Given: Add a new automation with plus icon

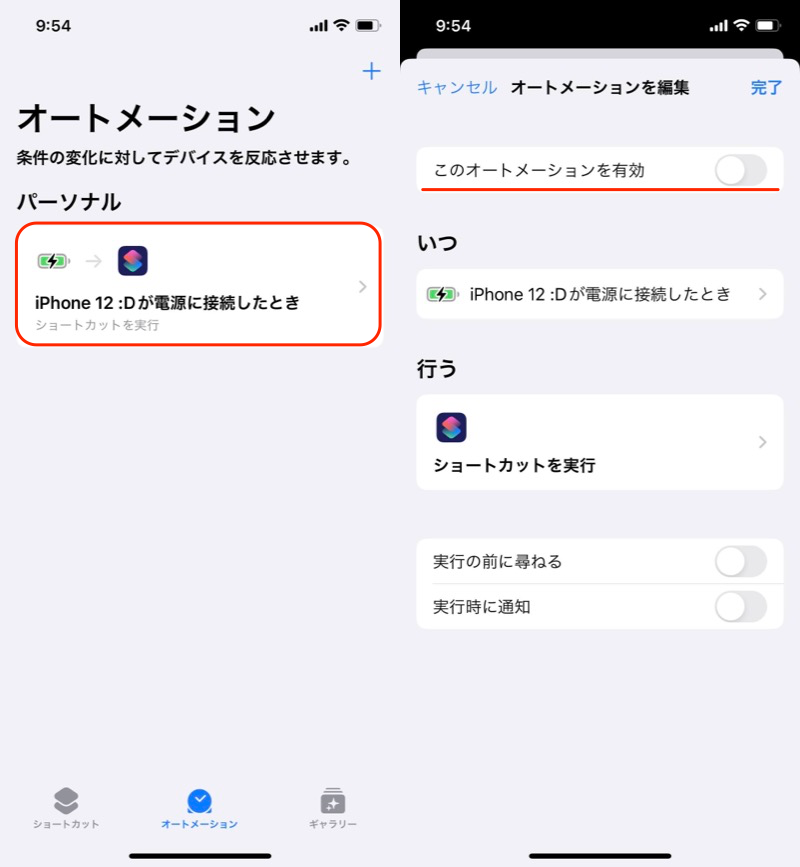Looking at the screenshot, I should (x=371, y=71).
